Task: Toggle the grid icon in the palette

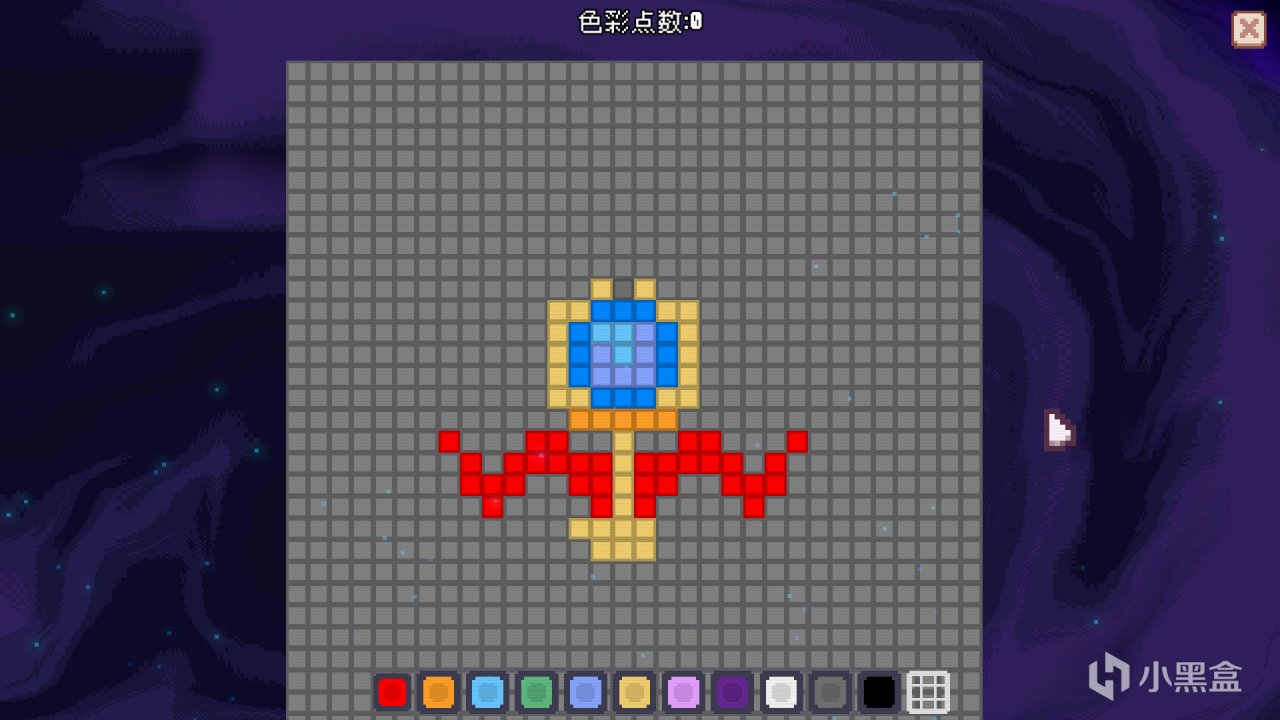Action: (x=928, y=692)
